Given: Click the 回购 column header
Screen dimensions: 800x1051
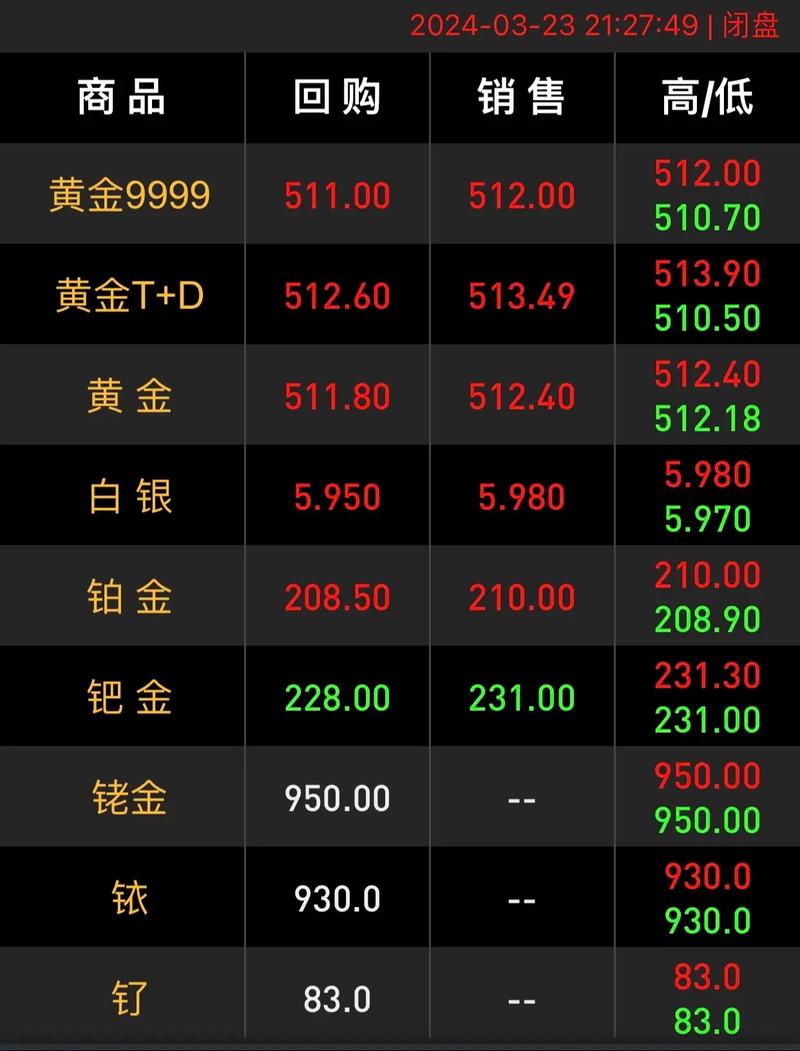Looking at the screenshot, I should click(x=336, y=97).
